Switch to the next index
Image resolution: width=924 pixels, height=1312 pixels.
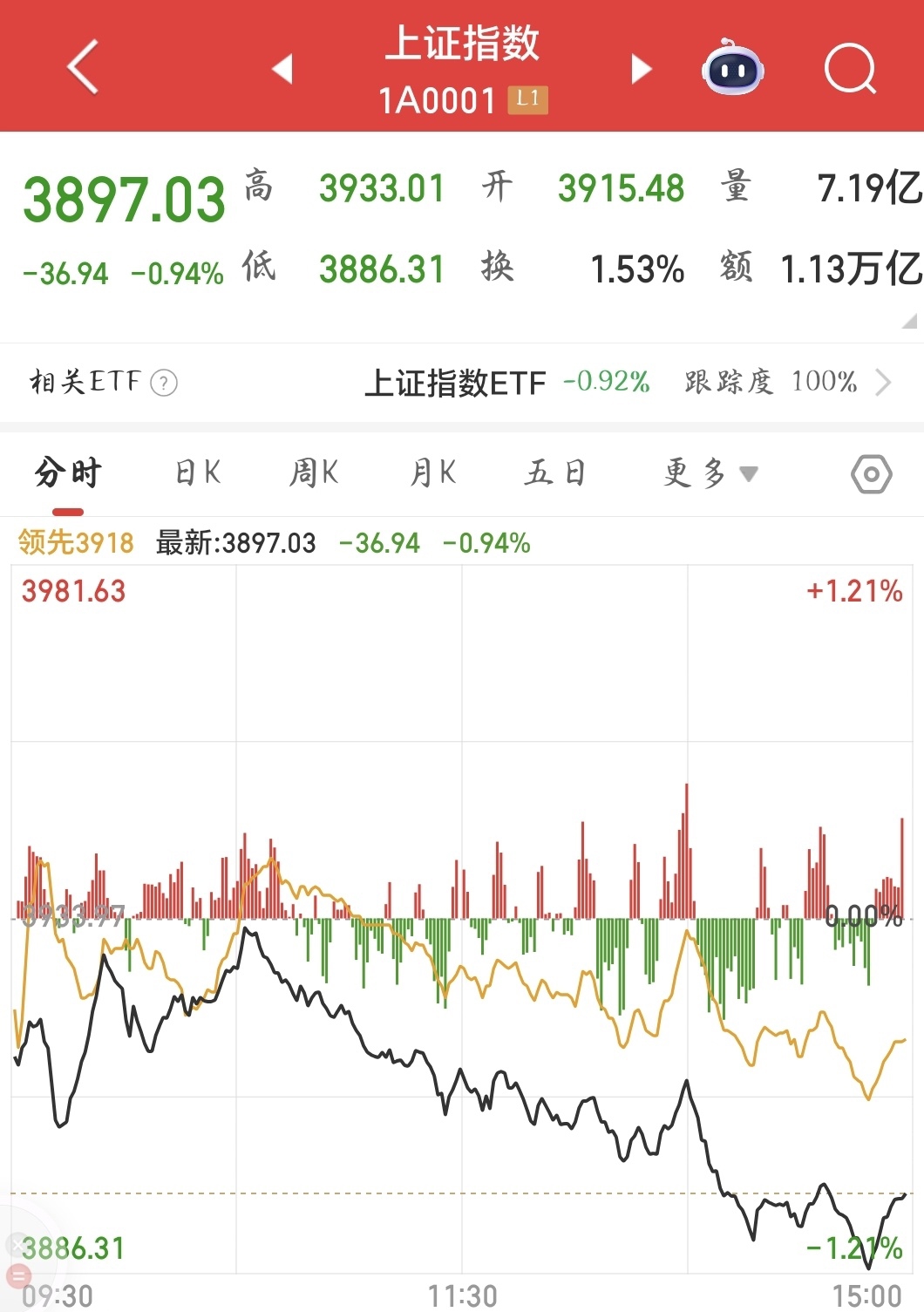tap(642, 69)
